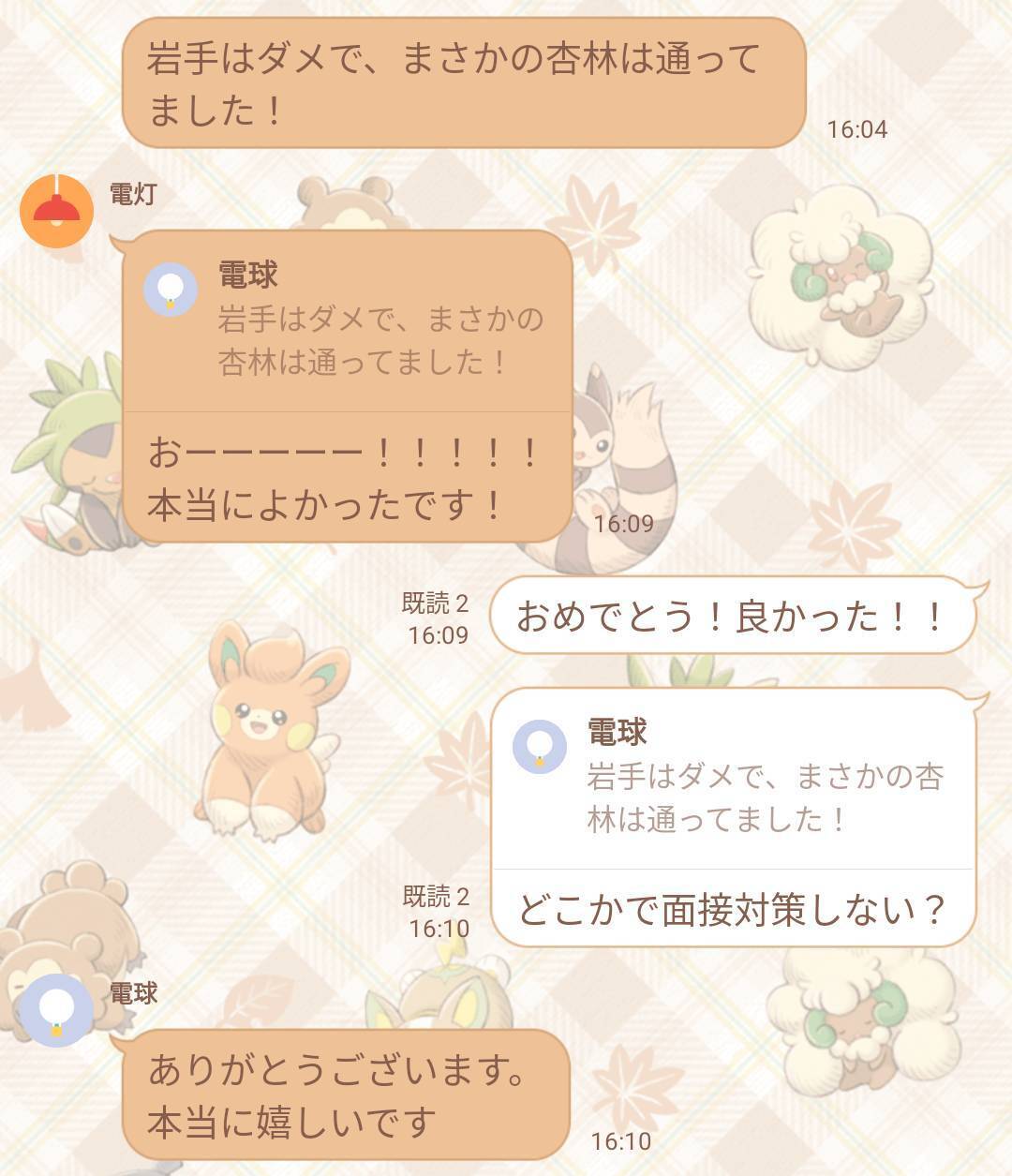Open 電球's profile avatar beside the thank-you message
This screenshot has width=1012, height=1176.
pos(56,1009)
